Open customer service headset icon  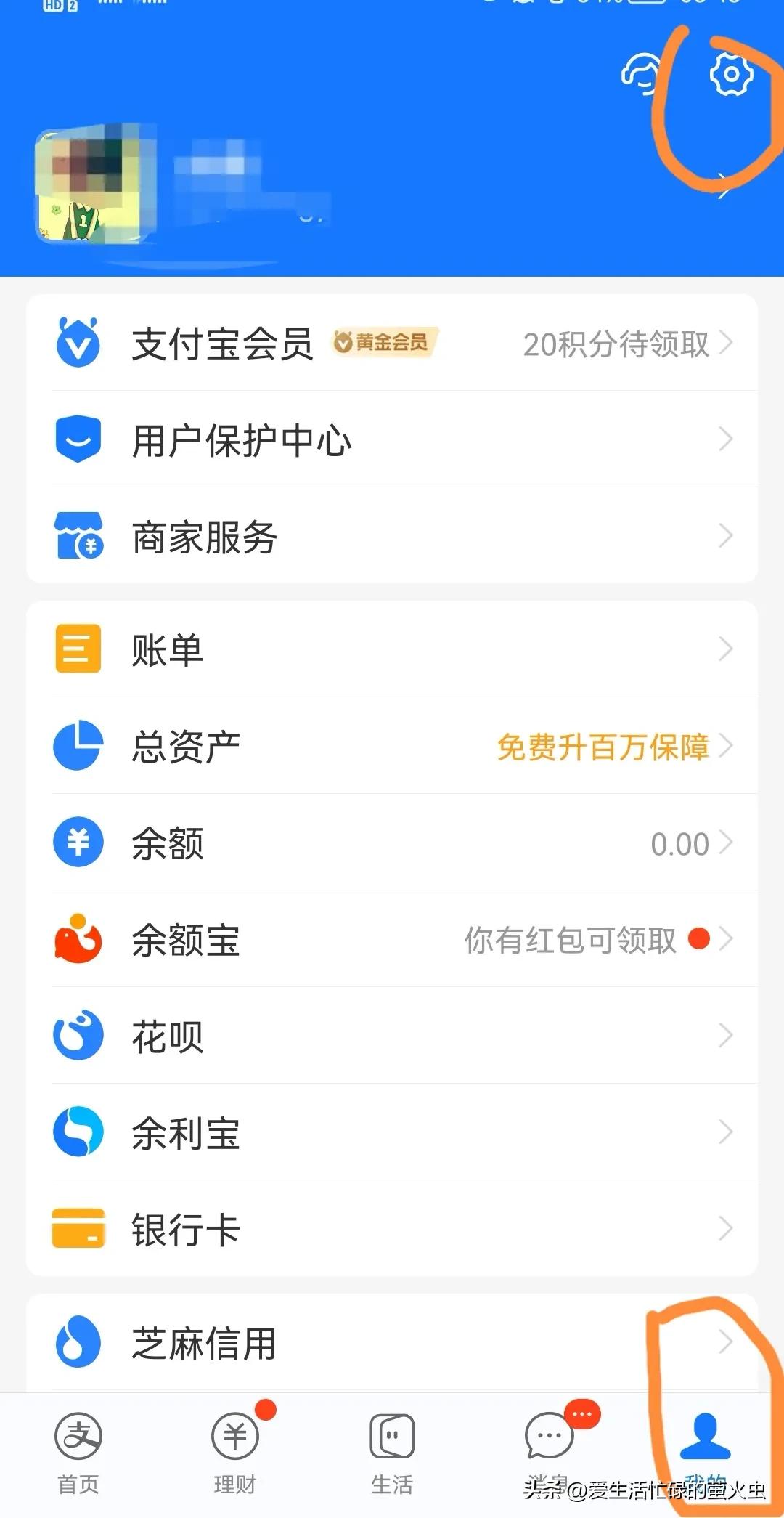click(642, 75)
